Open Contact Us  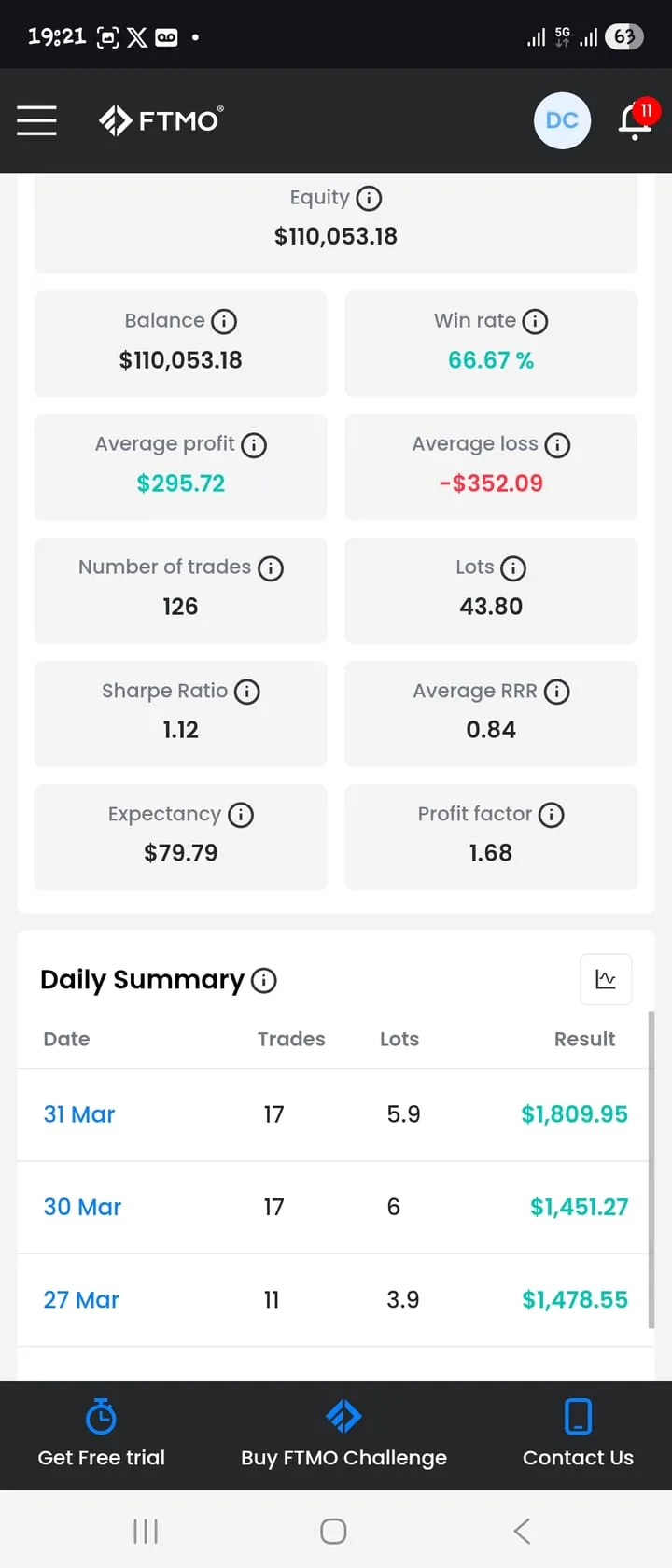click(578, 1435)
